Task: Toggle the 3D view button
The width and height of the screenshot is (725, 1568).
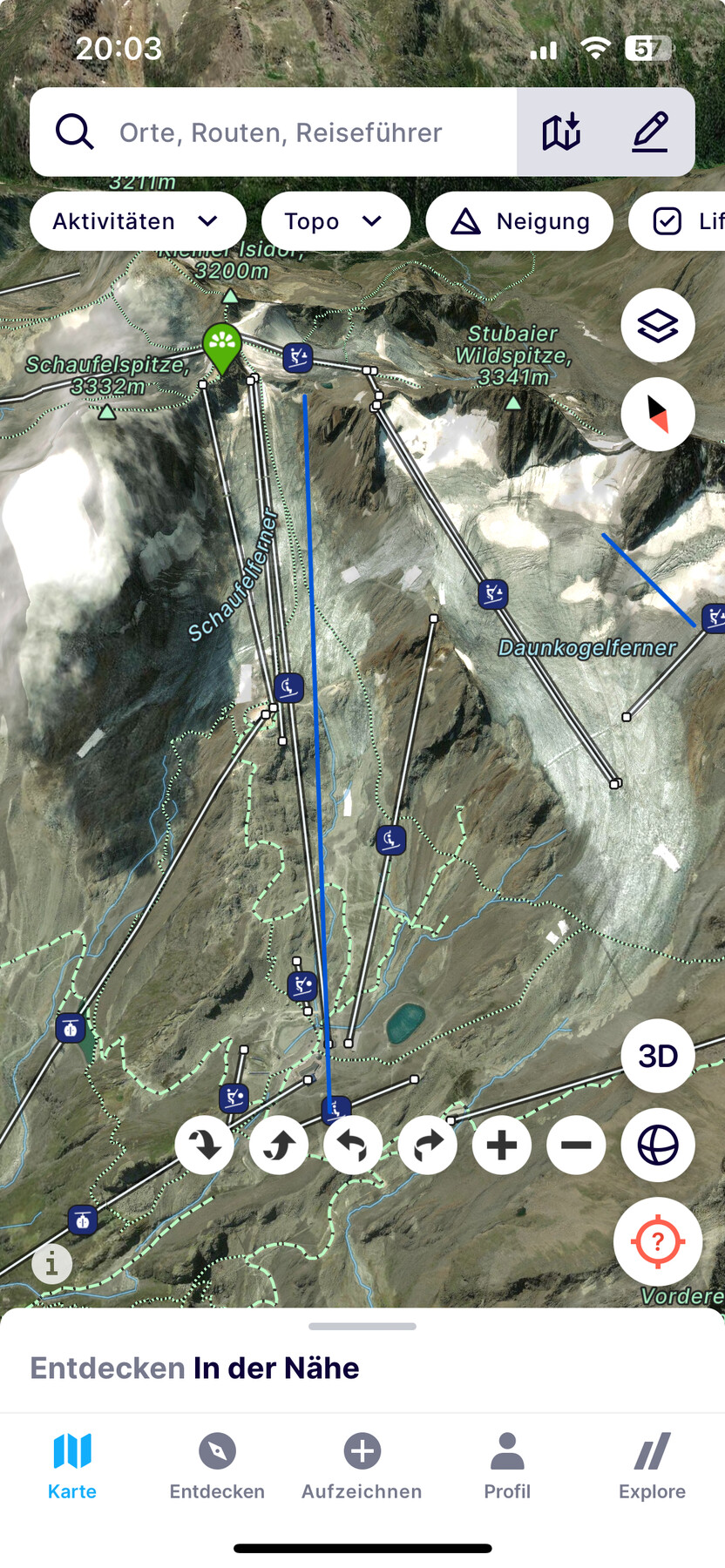Action: click(658, 1056)
